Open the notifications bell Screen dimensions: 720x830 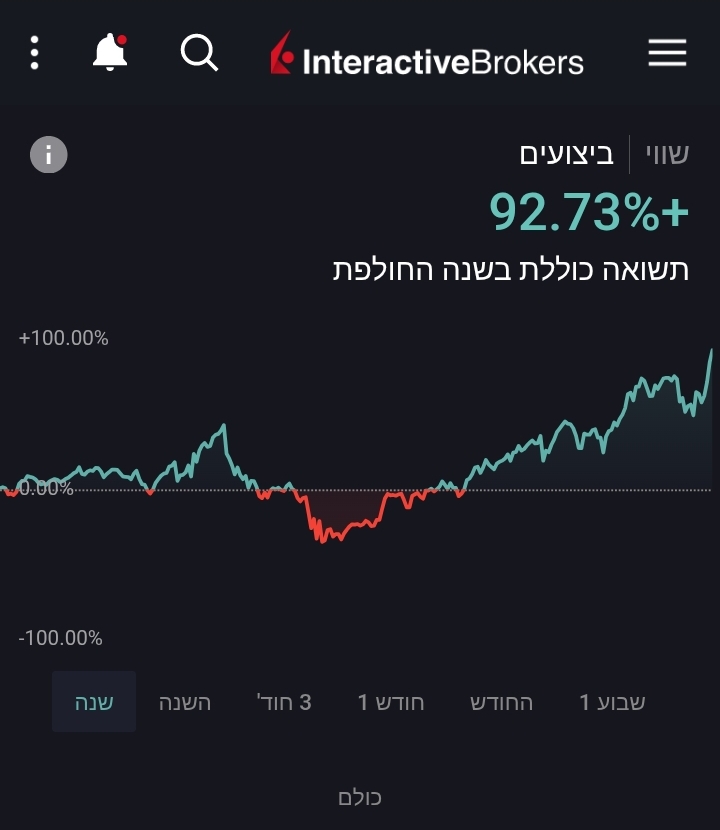110,53
